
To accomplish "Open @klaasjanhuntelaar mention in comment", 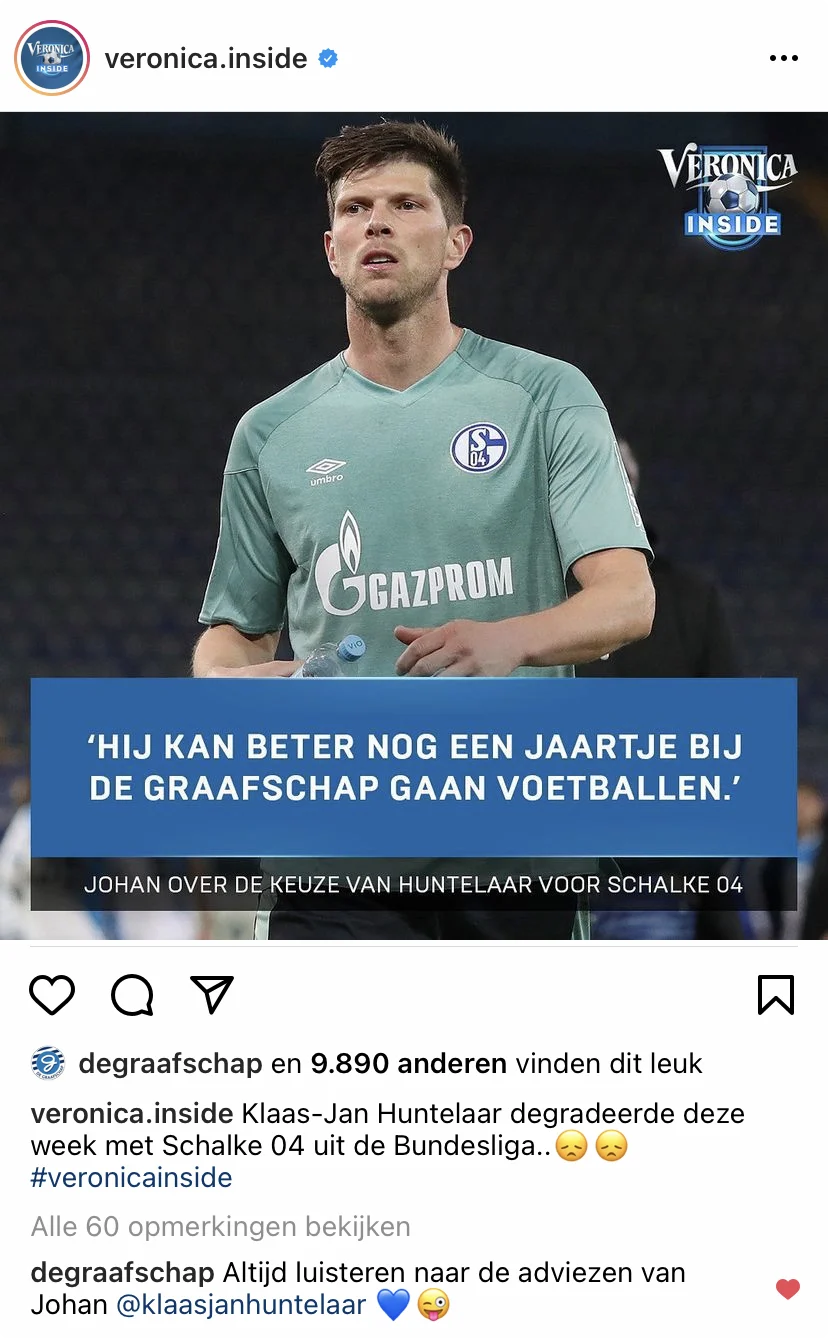I will tap(241, 1305).
